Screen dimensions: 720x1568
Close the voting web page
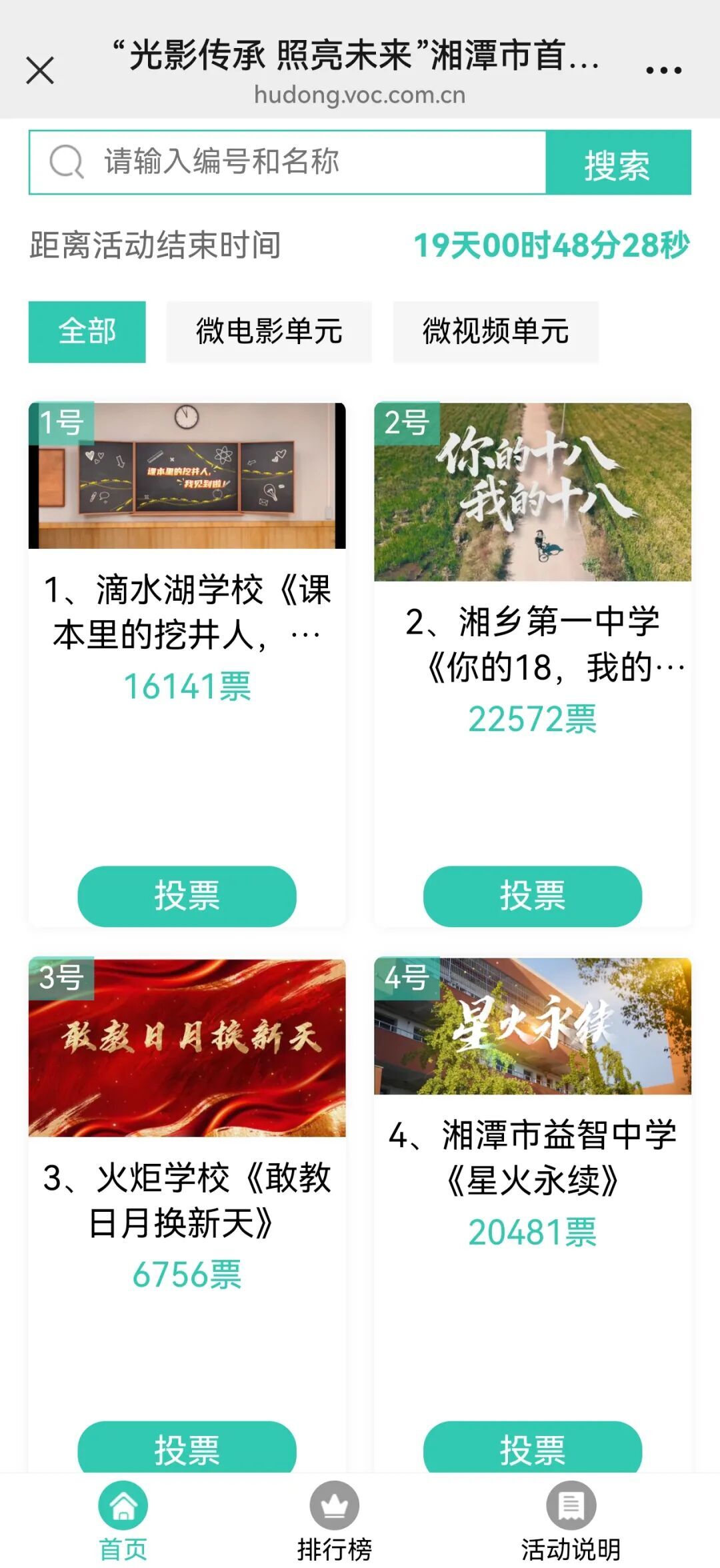coord(40,70)
